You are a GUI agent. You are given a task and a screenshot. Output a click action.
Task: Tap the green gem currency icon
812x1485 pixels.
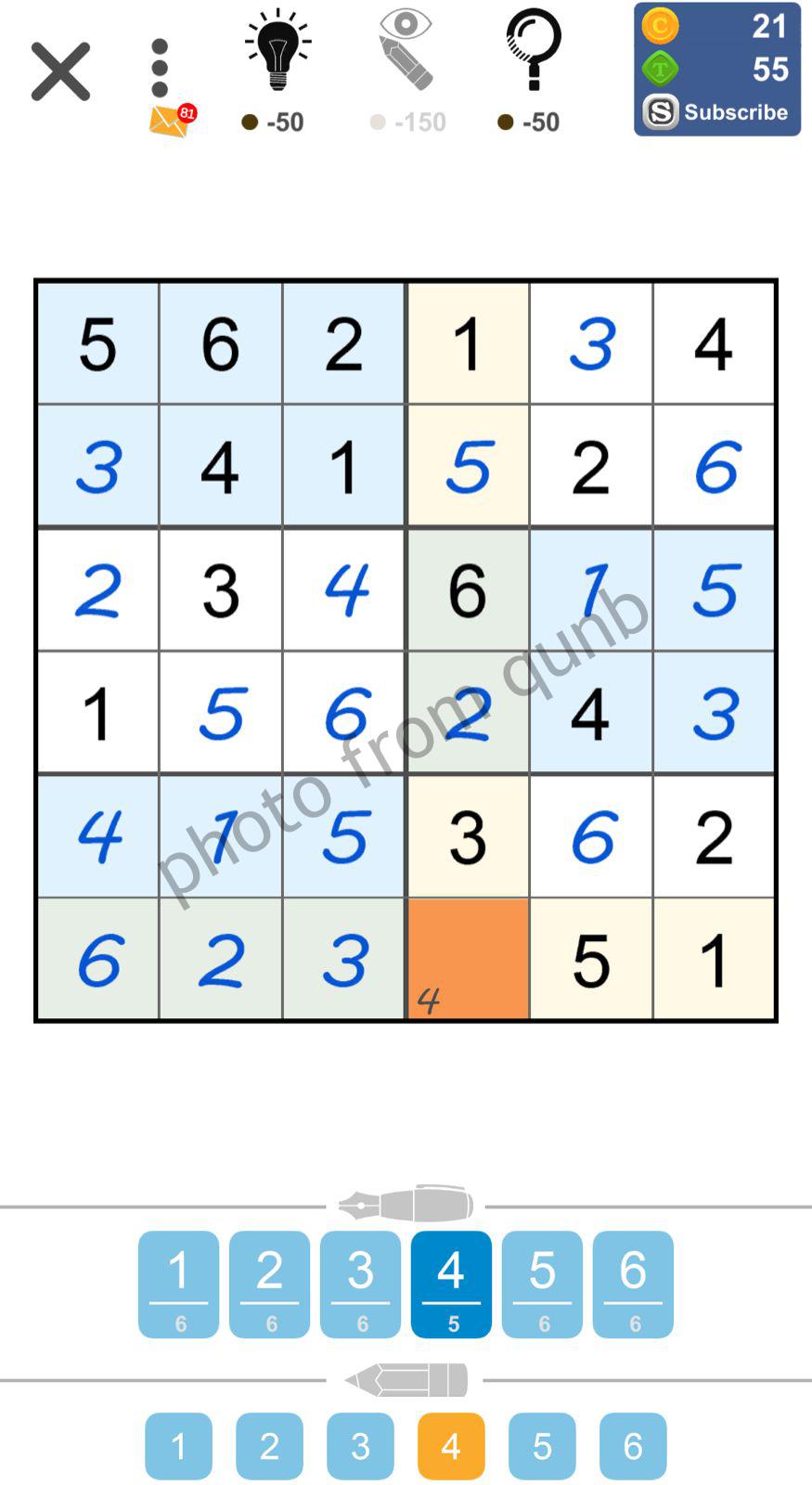660,68
